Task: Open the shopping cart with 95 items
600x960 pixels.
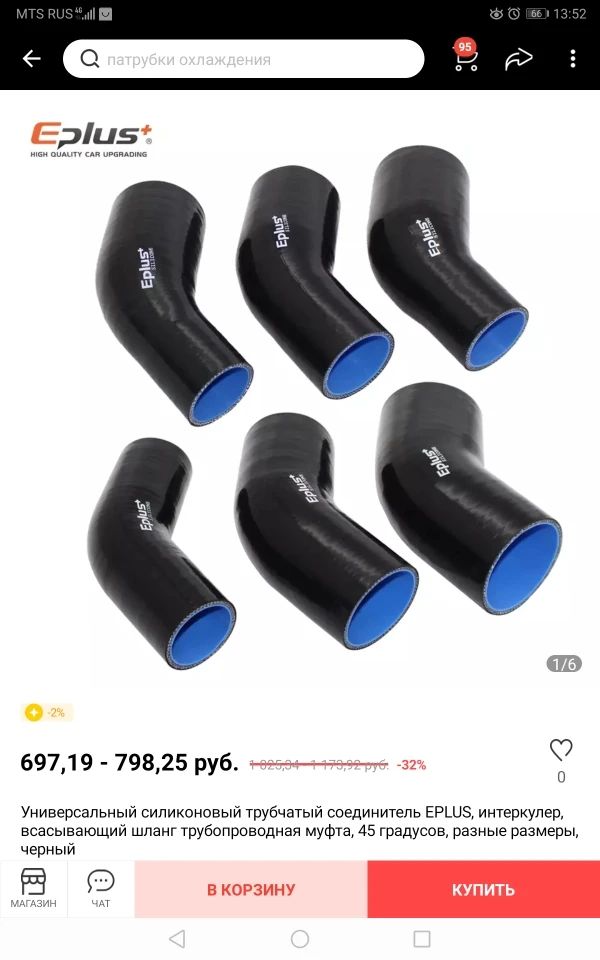Action: click(465, 58)
